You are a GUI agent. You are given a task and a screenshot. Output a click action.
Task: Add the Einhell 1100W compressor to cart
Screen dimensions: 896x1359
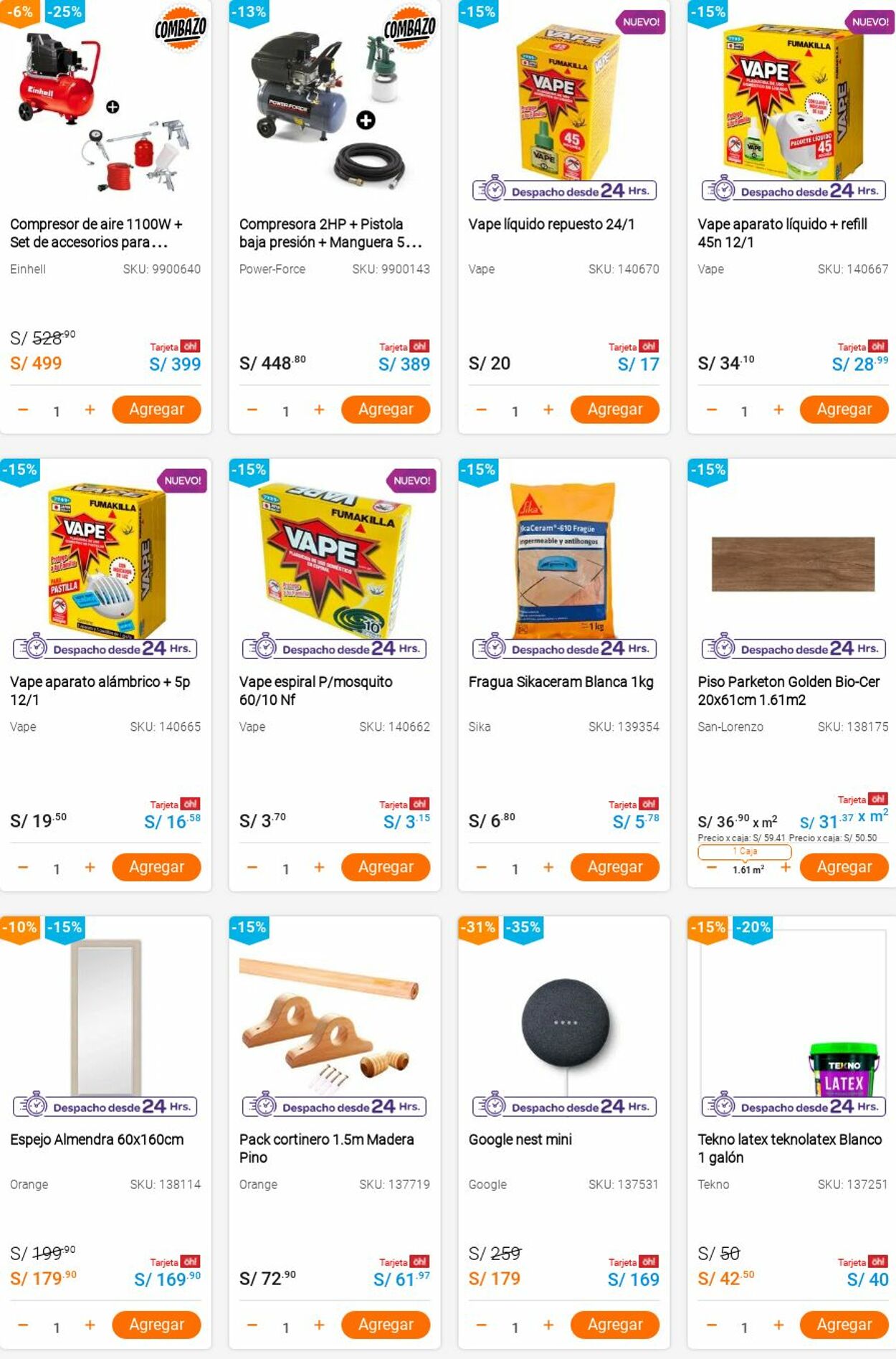156,409
